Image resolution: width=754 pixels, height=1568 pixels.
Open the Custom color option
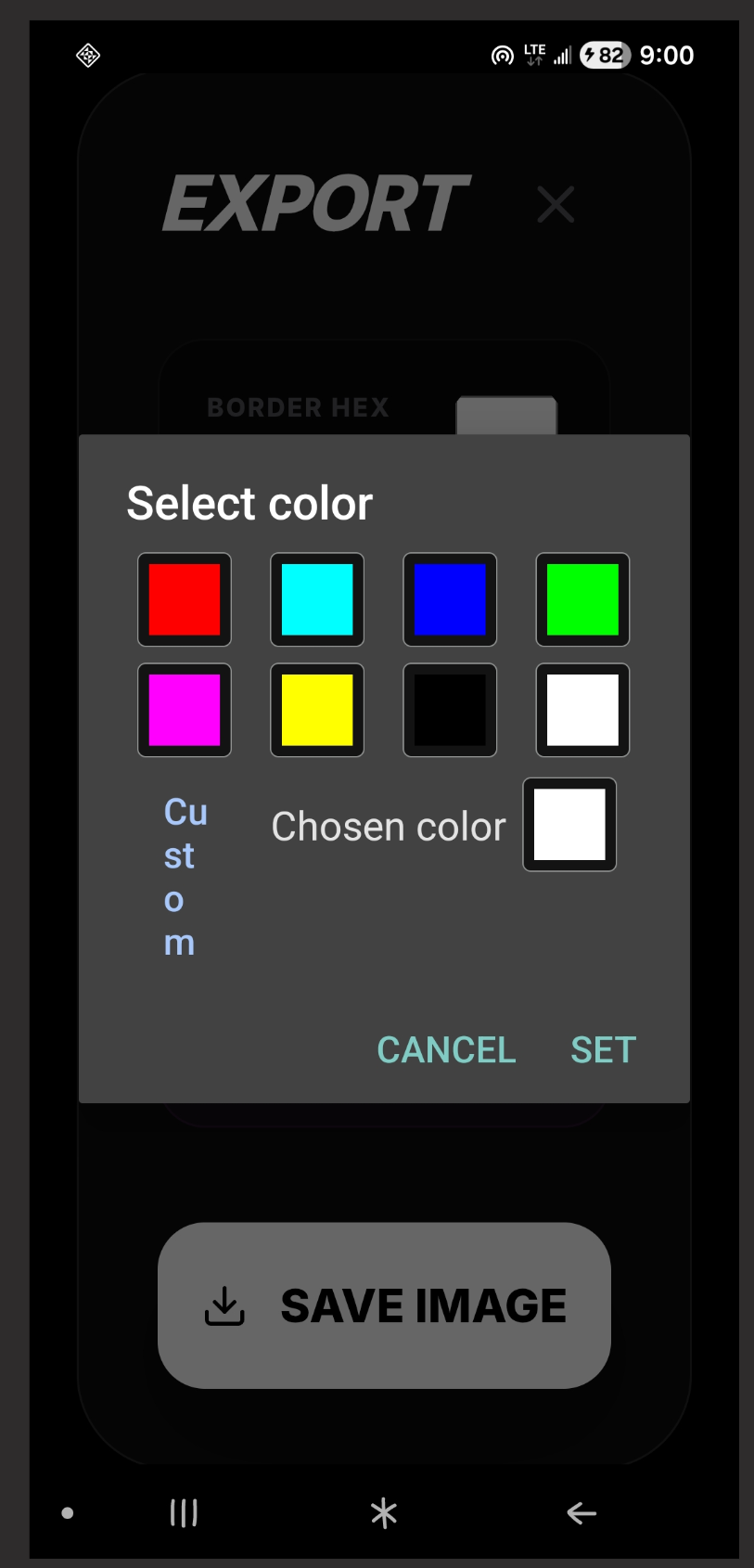[185, 877]
